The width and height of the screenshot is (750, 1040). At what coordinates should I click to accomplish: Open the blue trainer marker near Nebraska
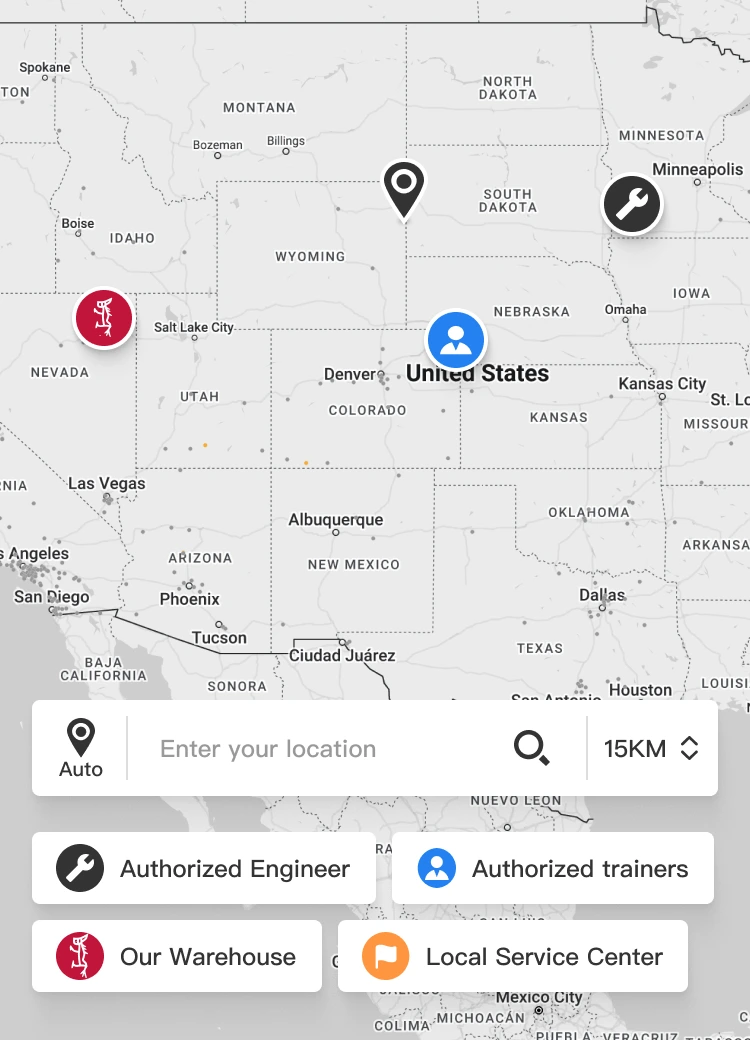point(456,340)
